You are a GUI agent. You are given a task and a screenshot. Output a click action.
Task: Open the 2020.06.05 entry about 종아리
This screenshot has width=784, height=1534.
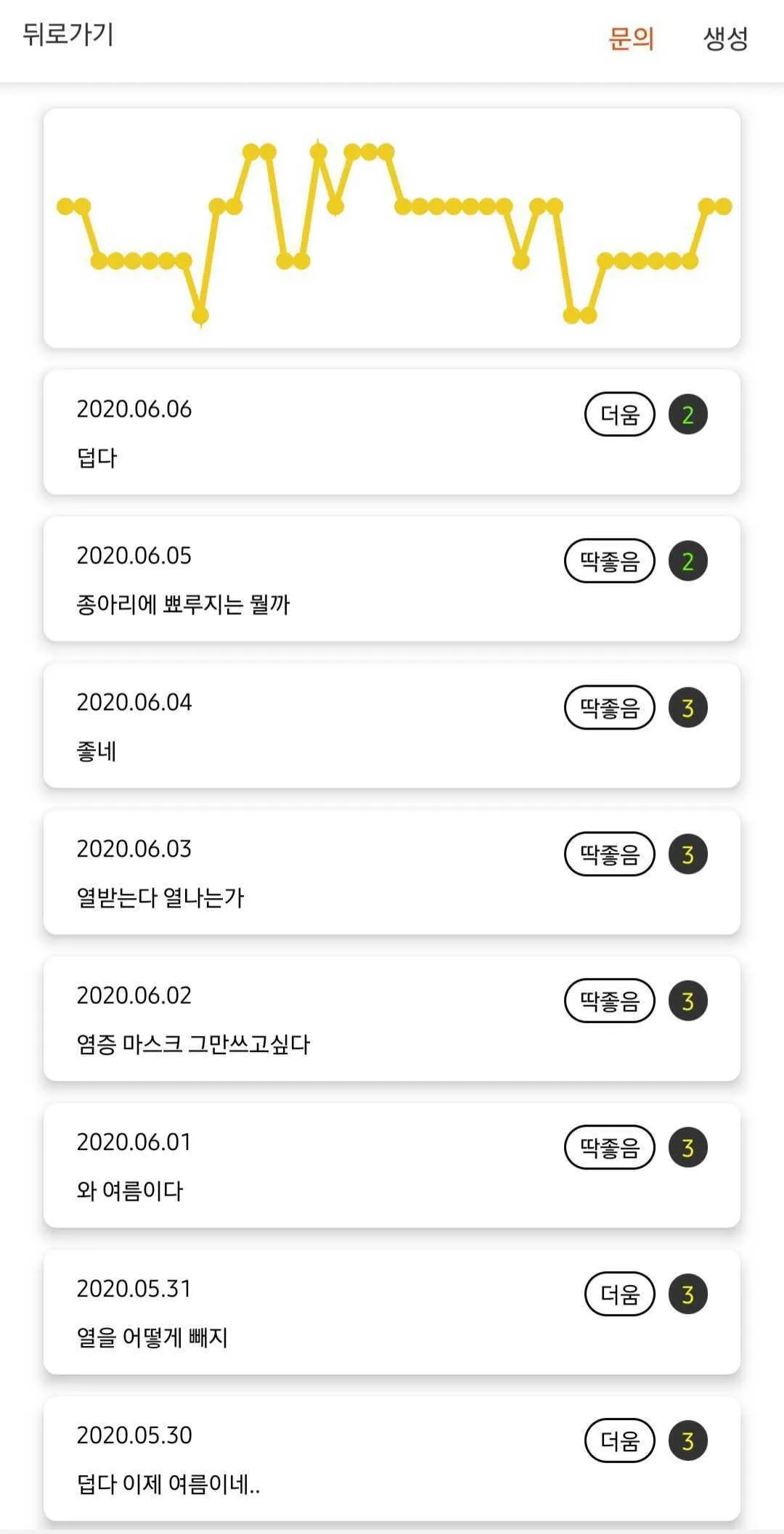(392, 579)
